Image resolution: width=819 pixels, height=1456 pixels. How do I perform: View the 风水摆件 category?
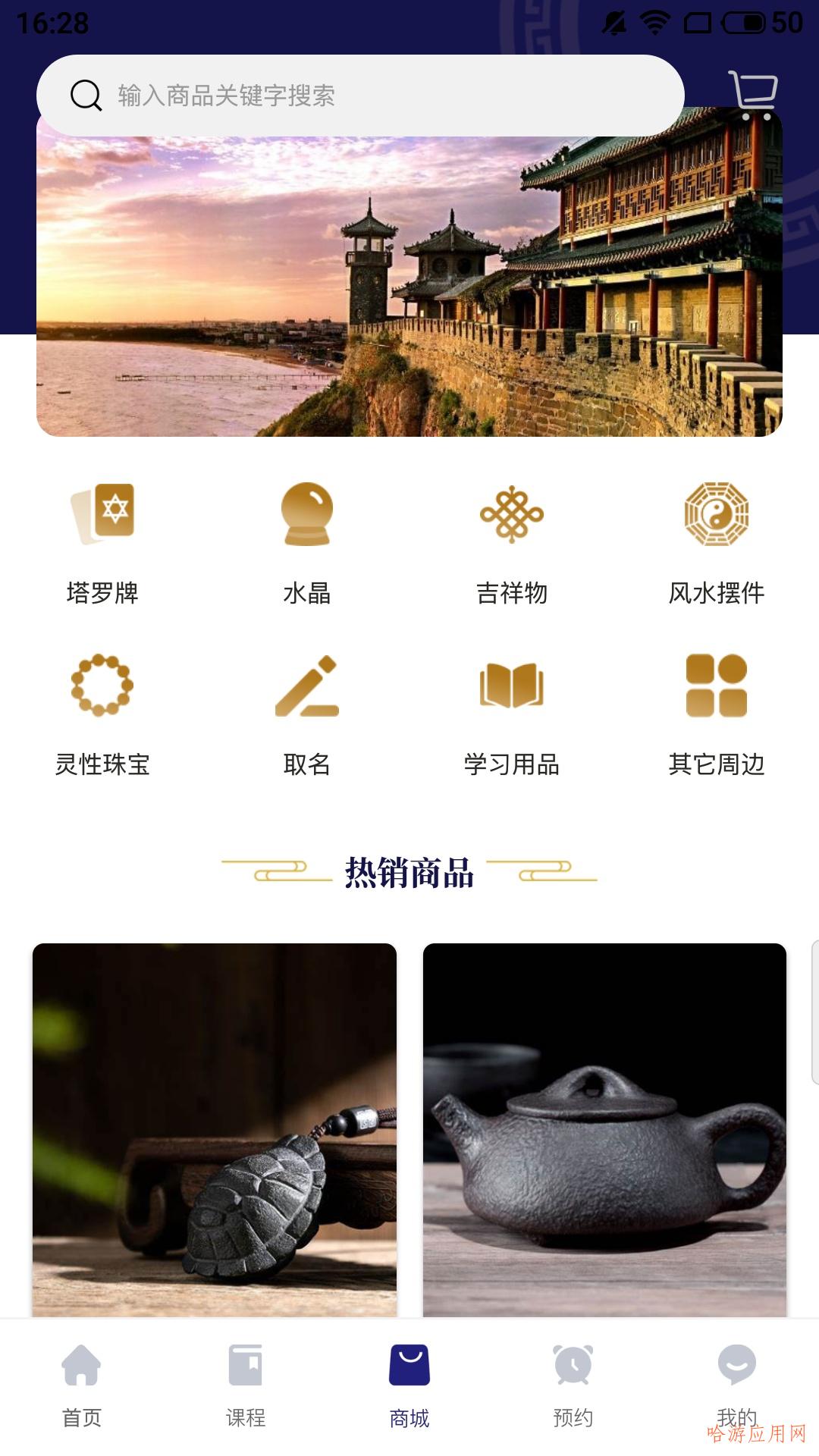717,544
